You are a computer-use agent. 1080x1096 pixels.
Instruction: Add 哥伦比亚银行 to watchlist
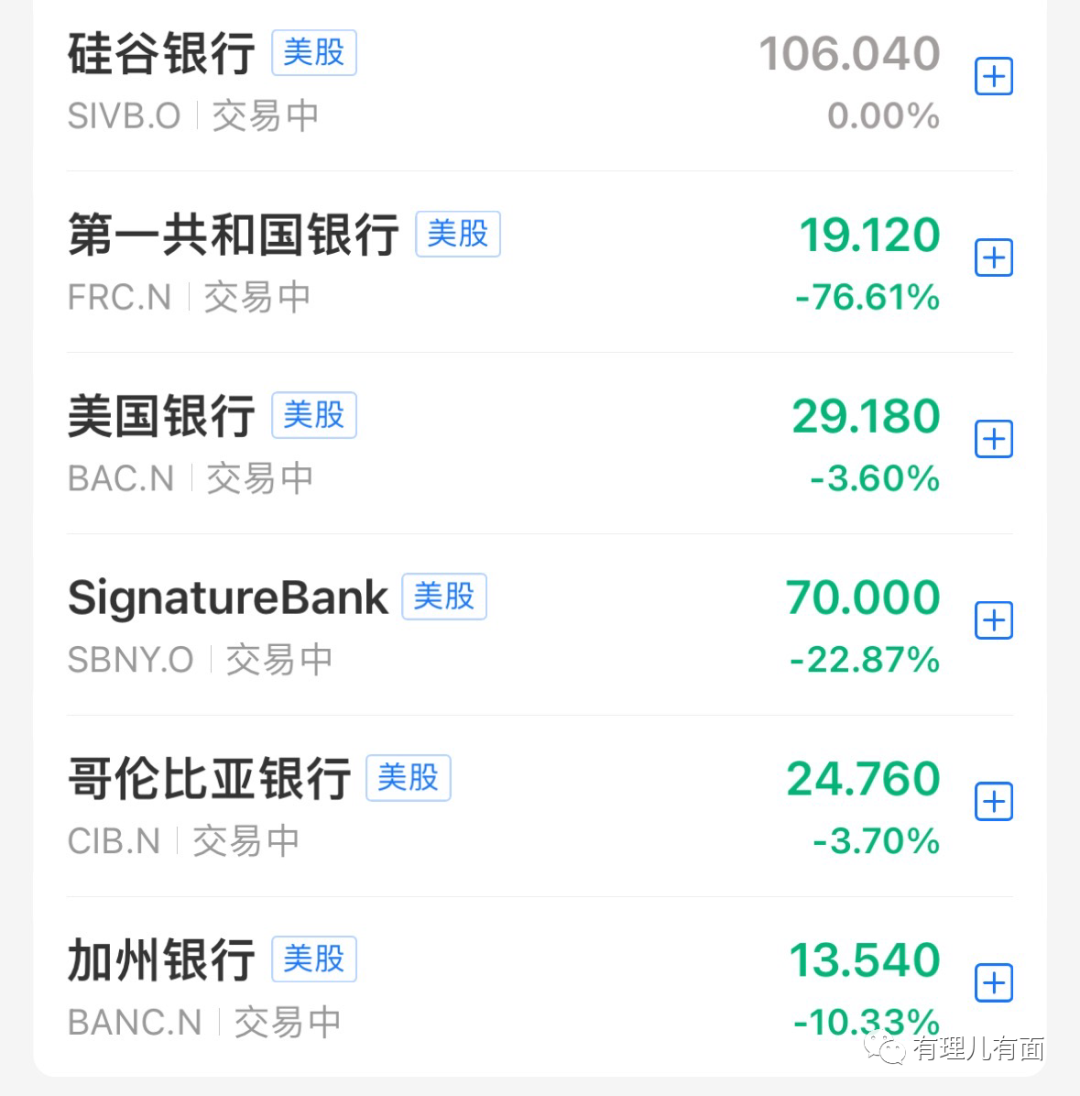coord(993,802)
